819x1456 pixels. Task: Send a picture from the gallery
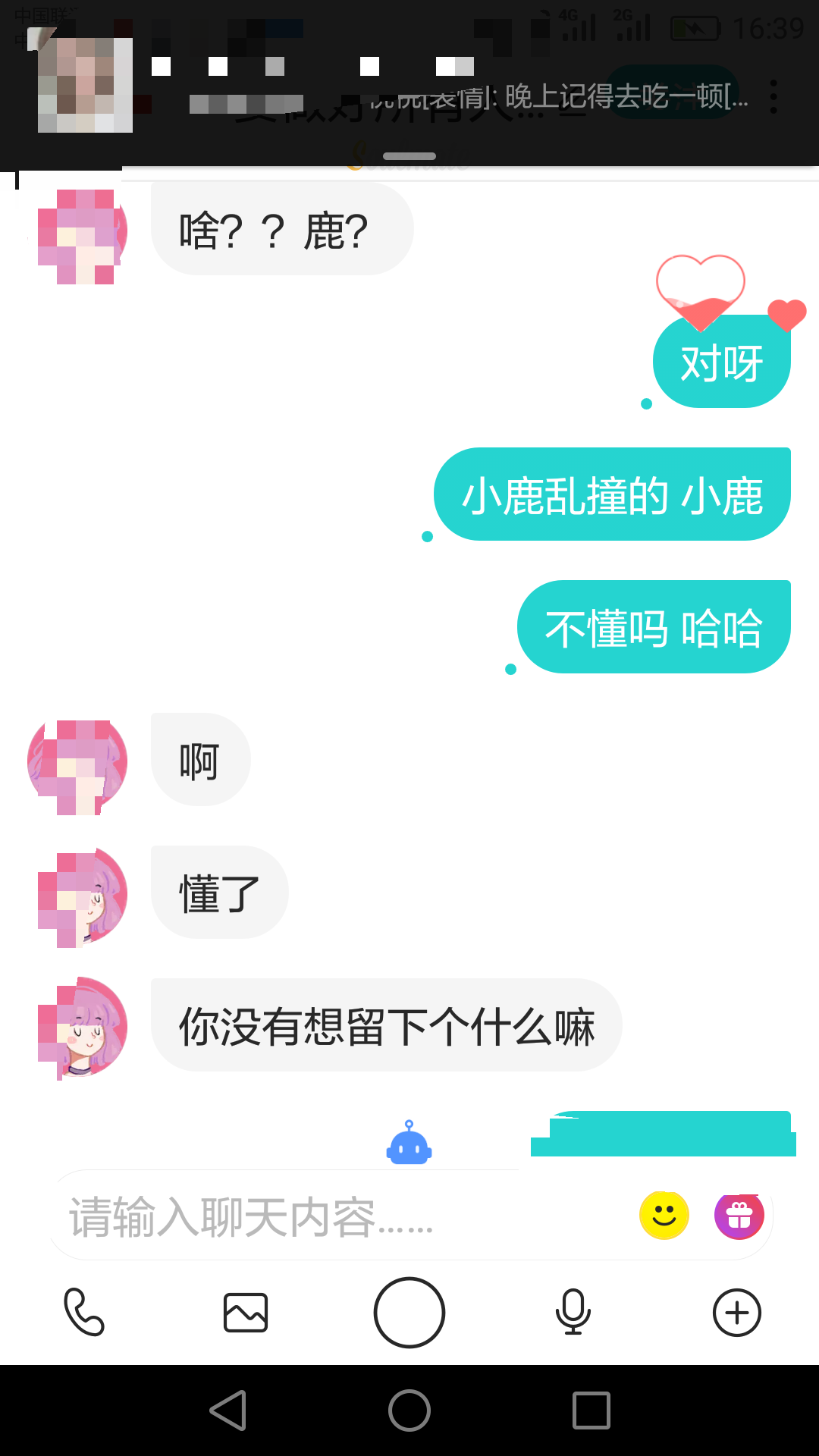click(x=246, y=1313)
